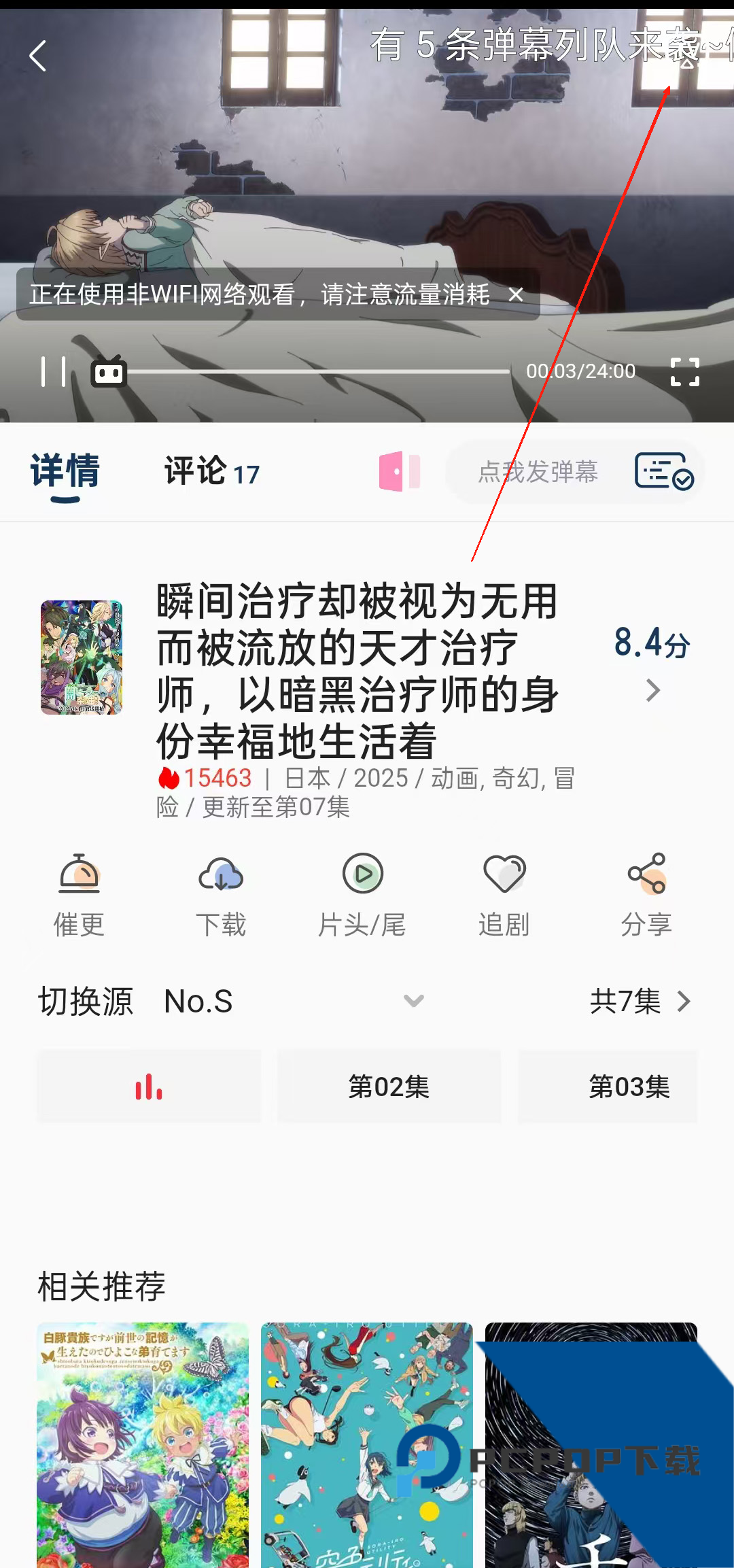The width and height of the screenshot is (734, 1568).
Task: Open 片头/尾 skip settings icon
Action: pyautogui.click(x=362, y=875)
